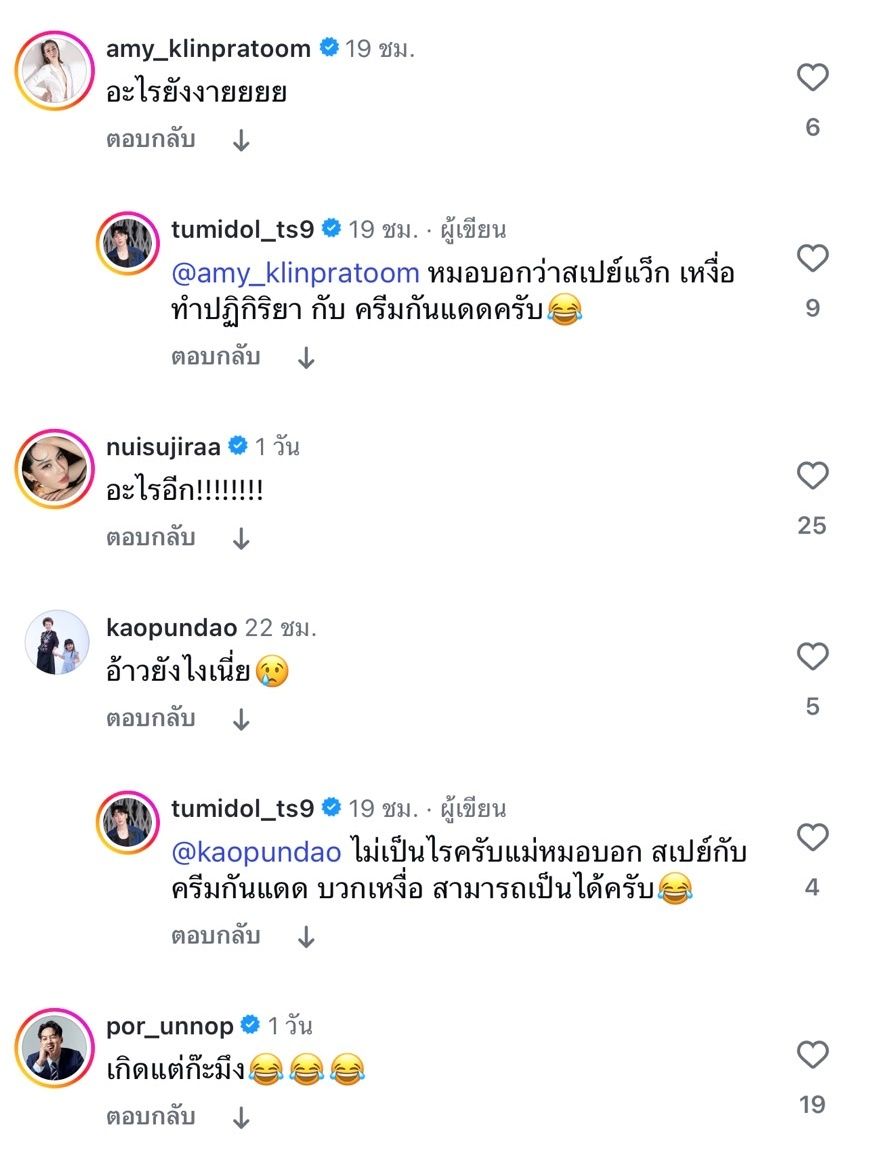Open the @kaopundao mention link
Viewport: 870px width, 1152px height.
pos(258,852)
